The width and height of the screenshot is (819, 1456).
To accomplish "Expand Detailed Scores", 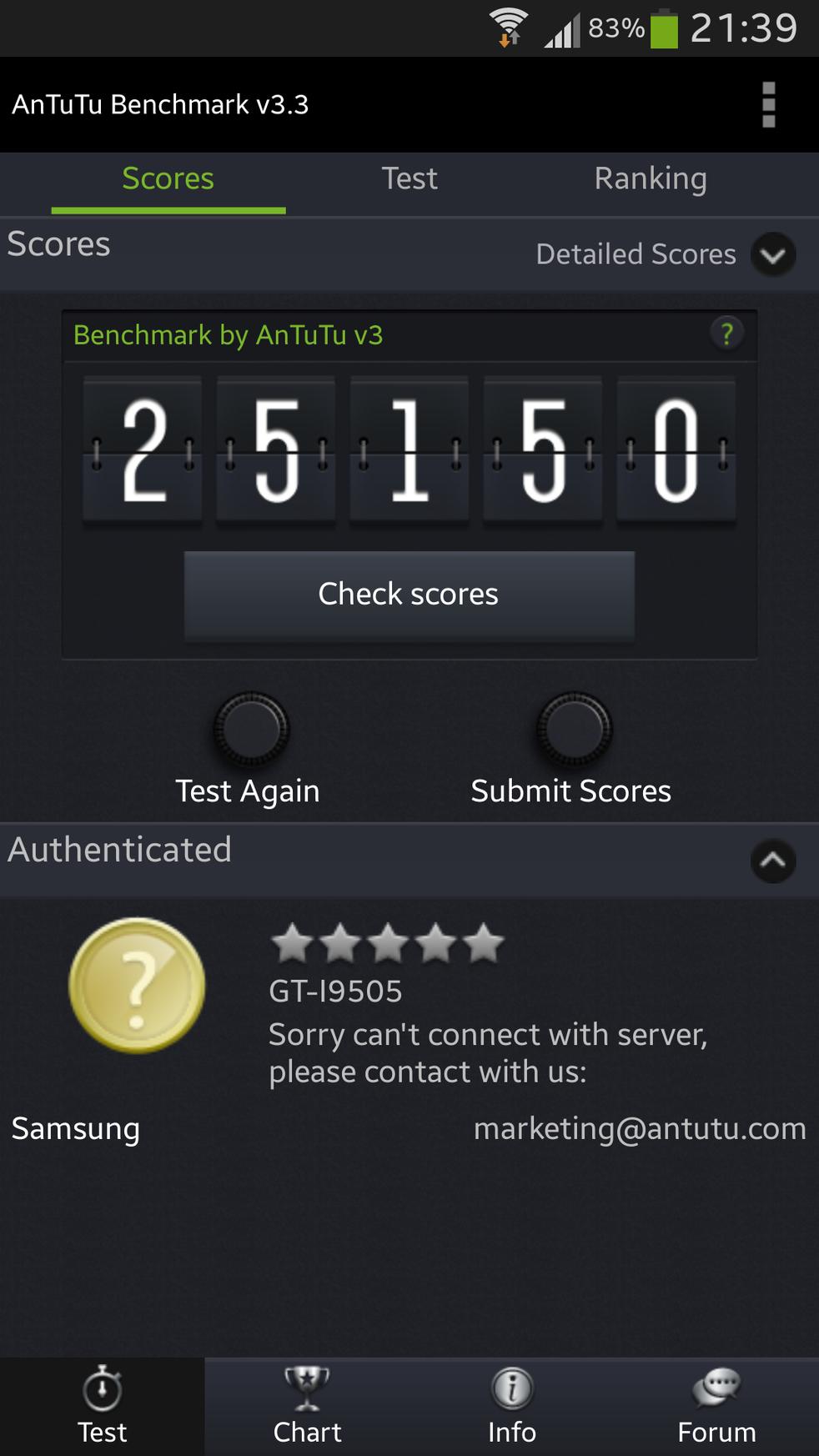I will point(772,254).
